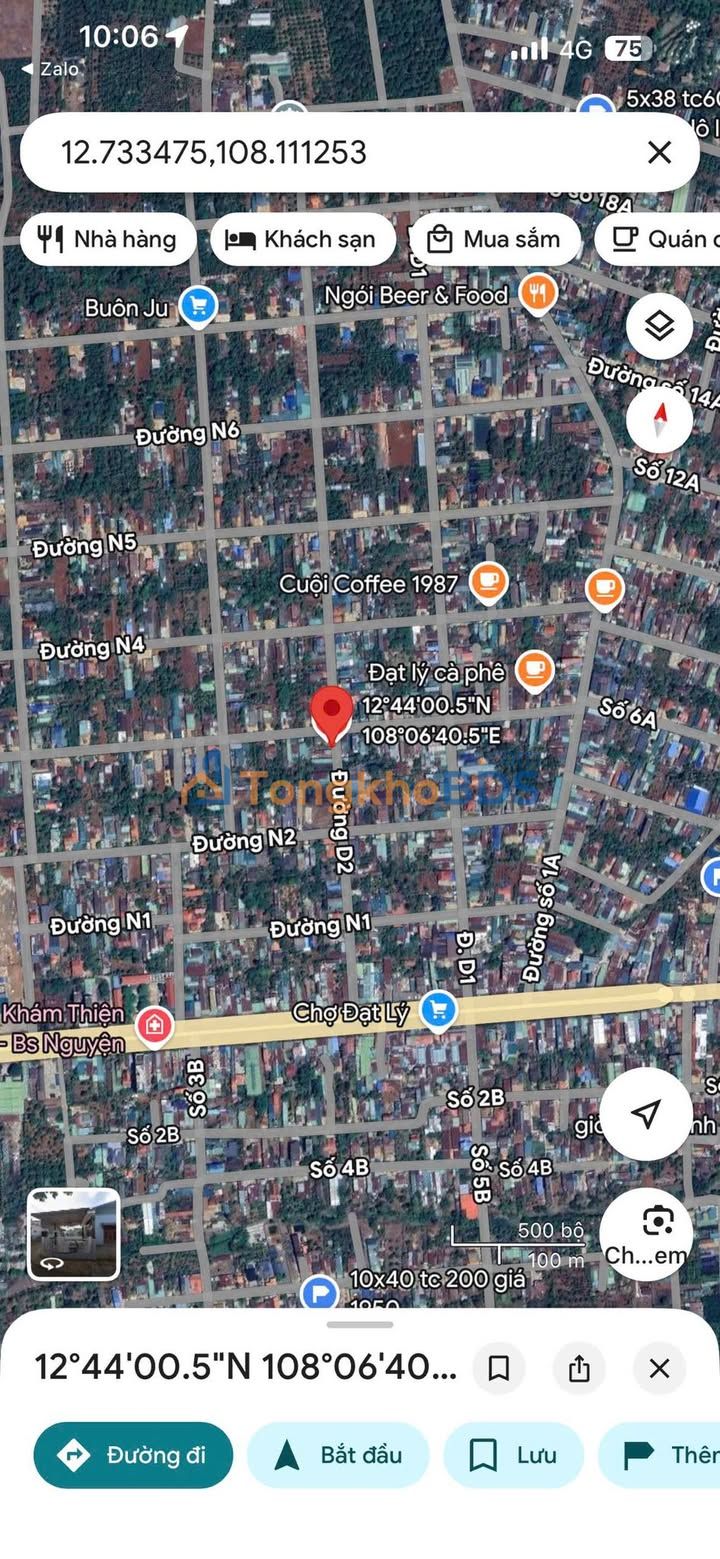Open the map layers selector
Screen dimensions: 720x1559
[659, 326]
